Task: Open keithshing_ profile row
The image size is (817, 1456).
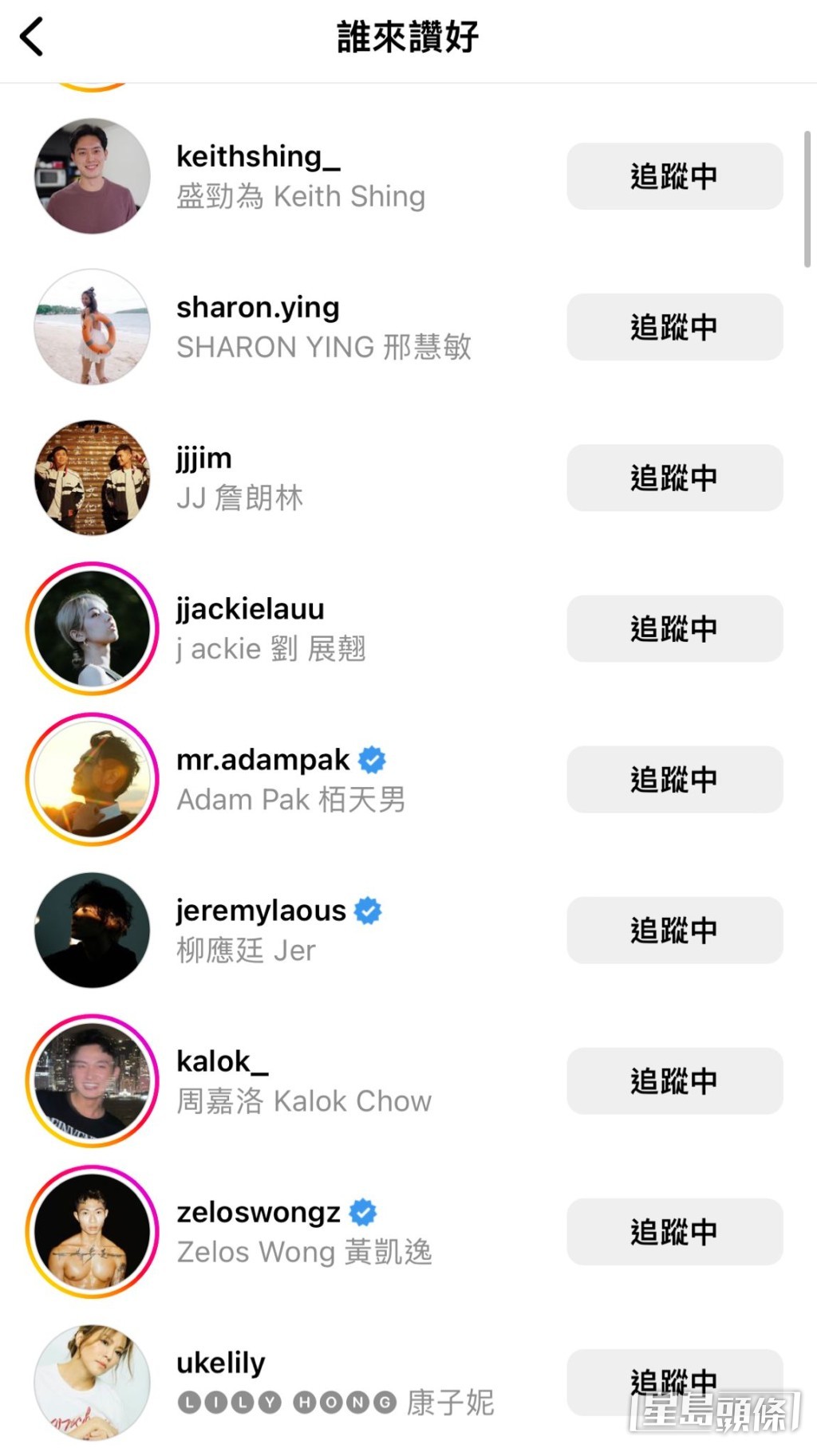Action: (x=301, y=176)
